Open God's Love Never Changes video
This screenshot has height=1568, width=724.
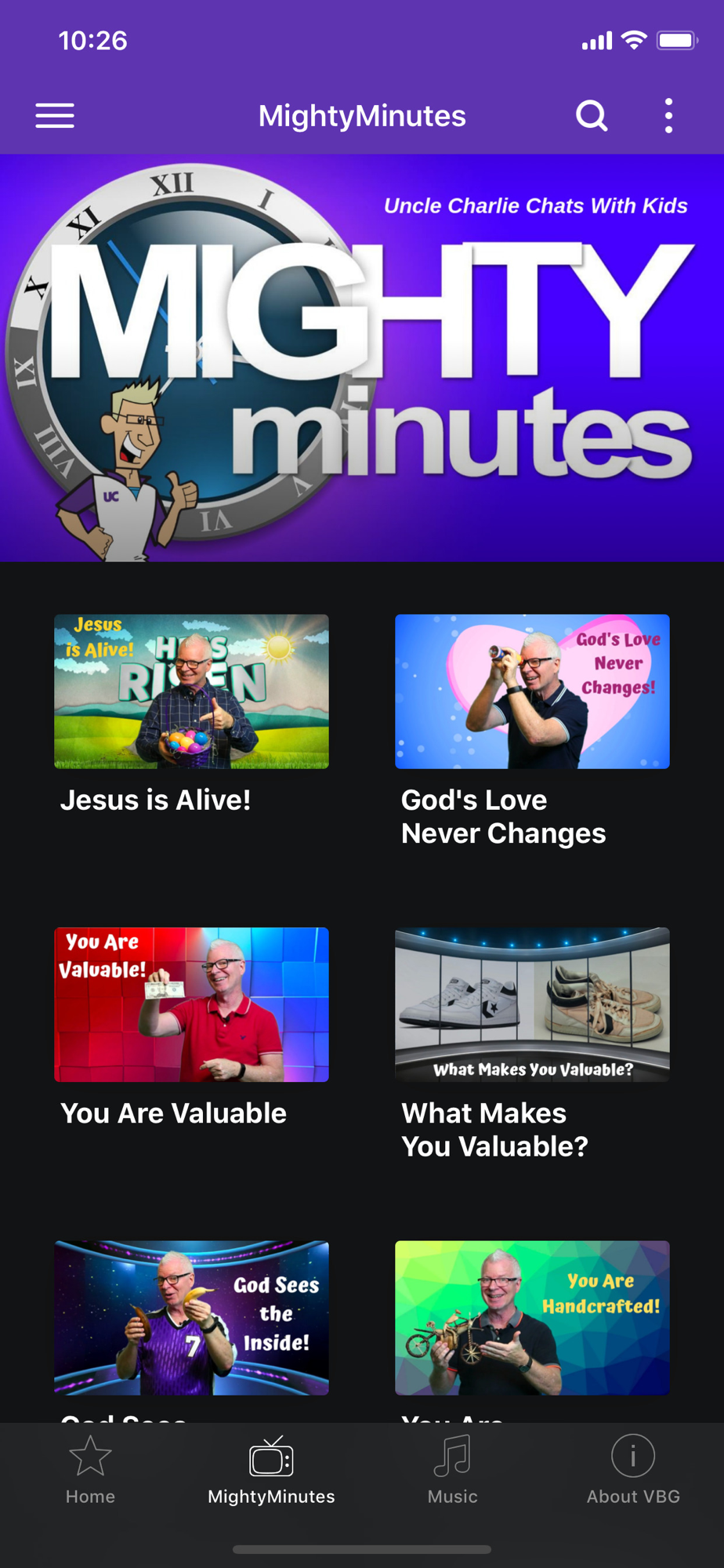(x=532, y=691)
